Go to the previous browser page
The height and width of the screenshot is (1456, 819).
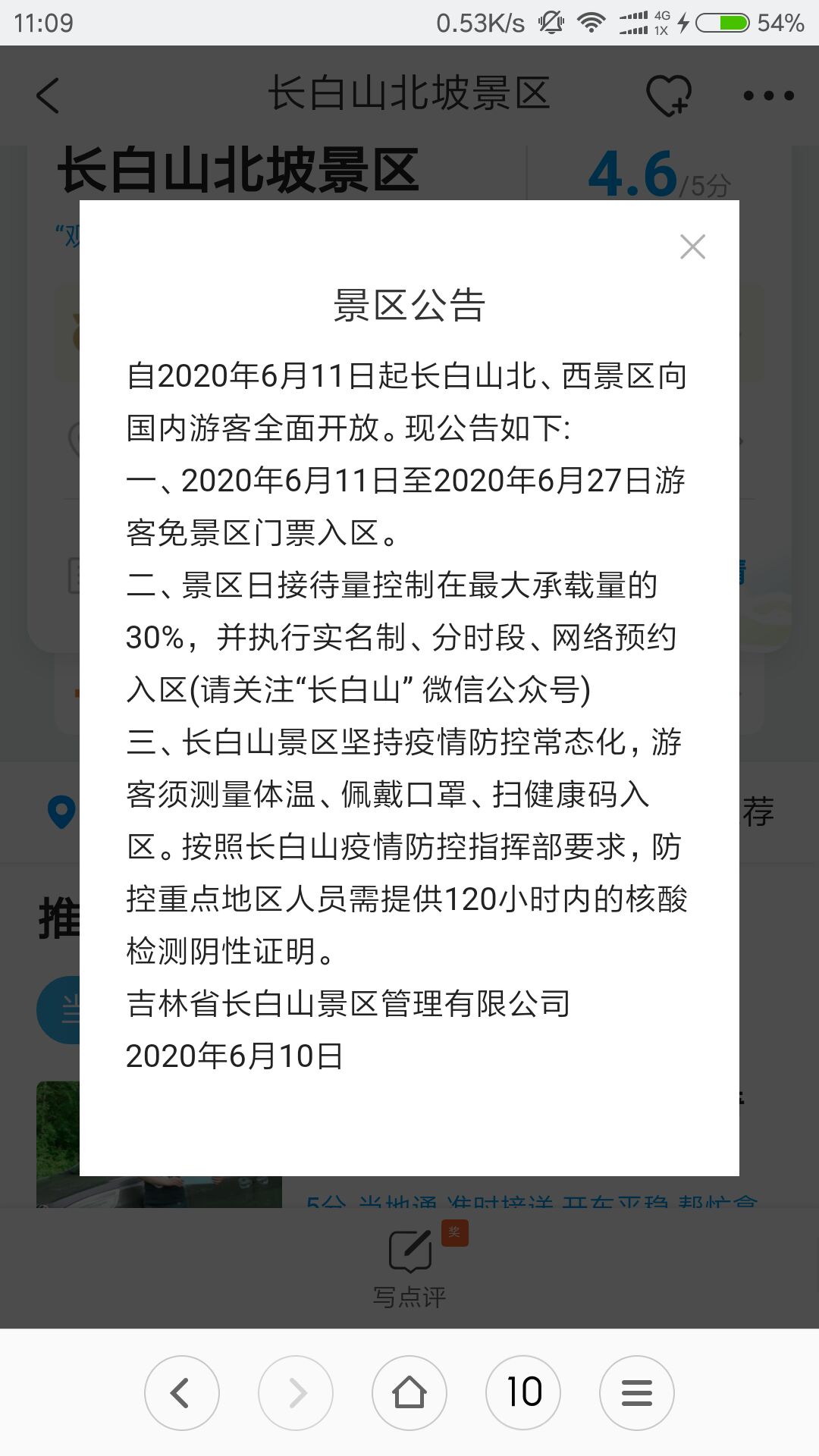tap(182, 1392)
